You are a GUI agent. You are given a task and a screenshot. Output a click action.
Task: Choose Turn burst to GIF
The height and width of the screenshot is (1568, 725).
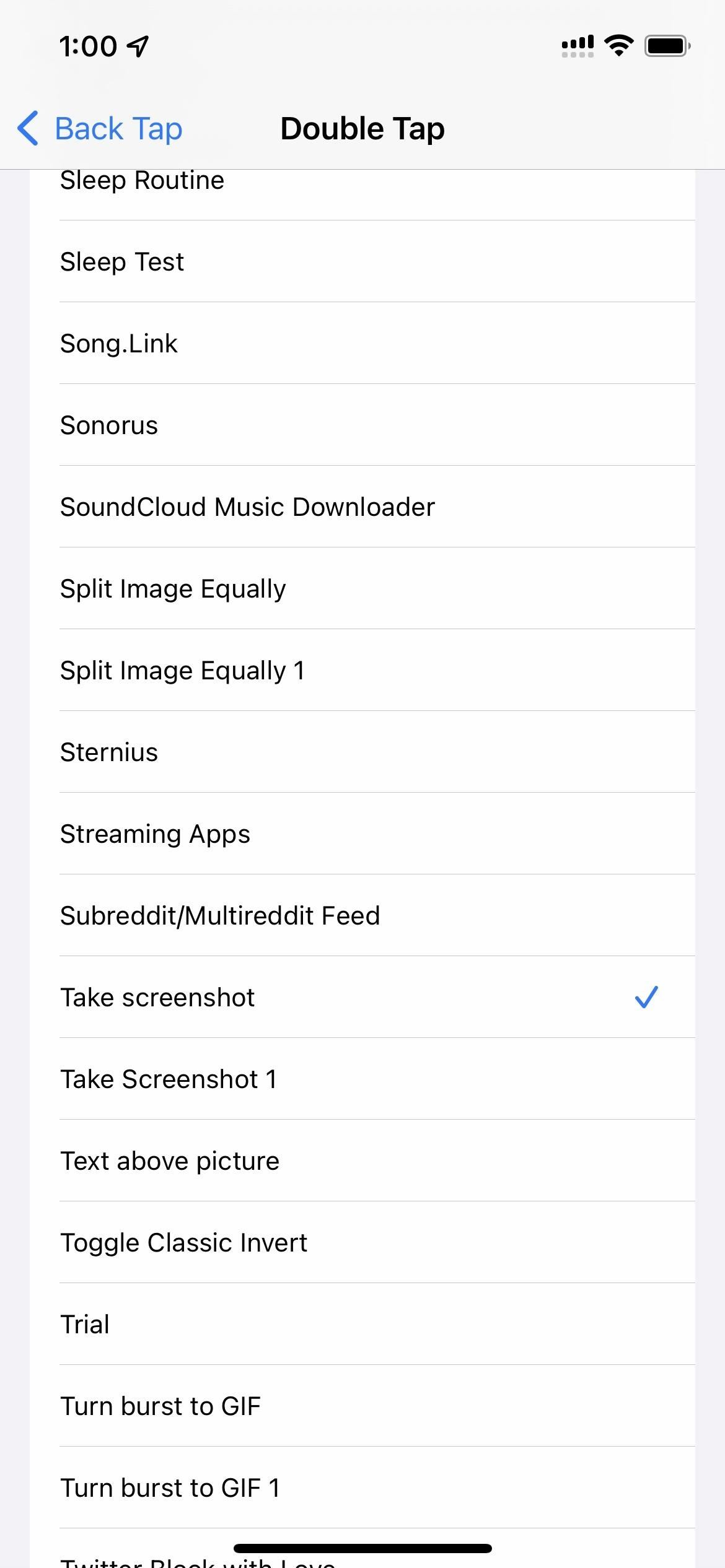coord(362,1406)
